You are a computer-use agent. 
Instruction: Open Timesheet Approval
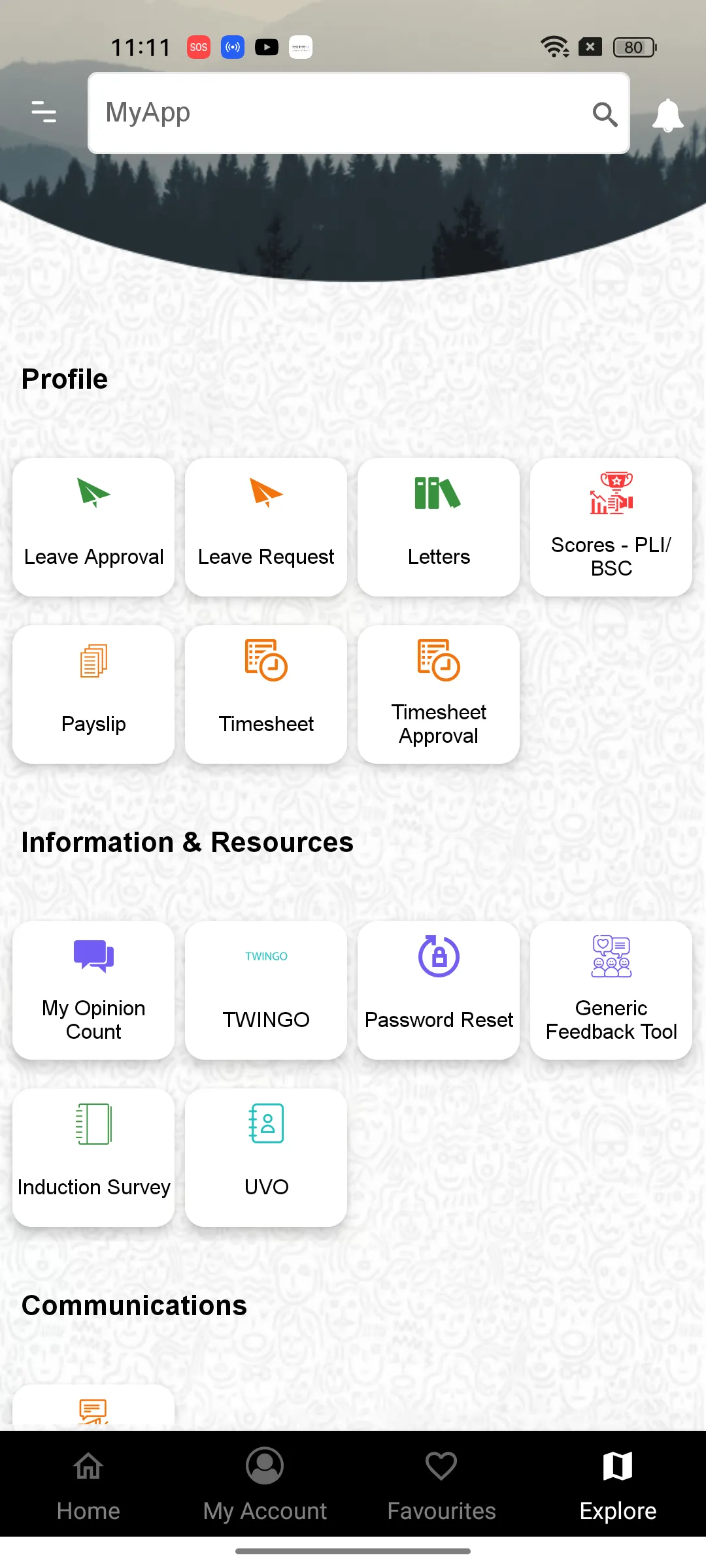tap(439, 694)
